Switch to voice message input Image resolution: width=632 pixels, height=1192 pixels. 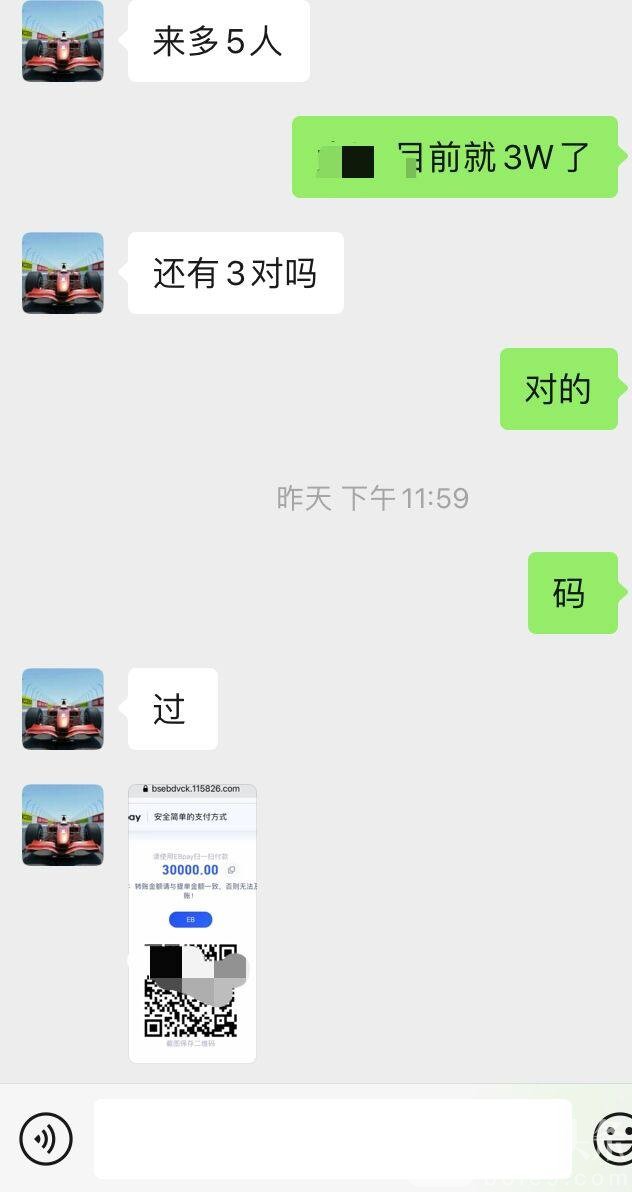point(46,1138)
